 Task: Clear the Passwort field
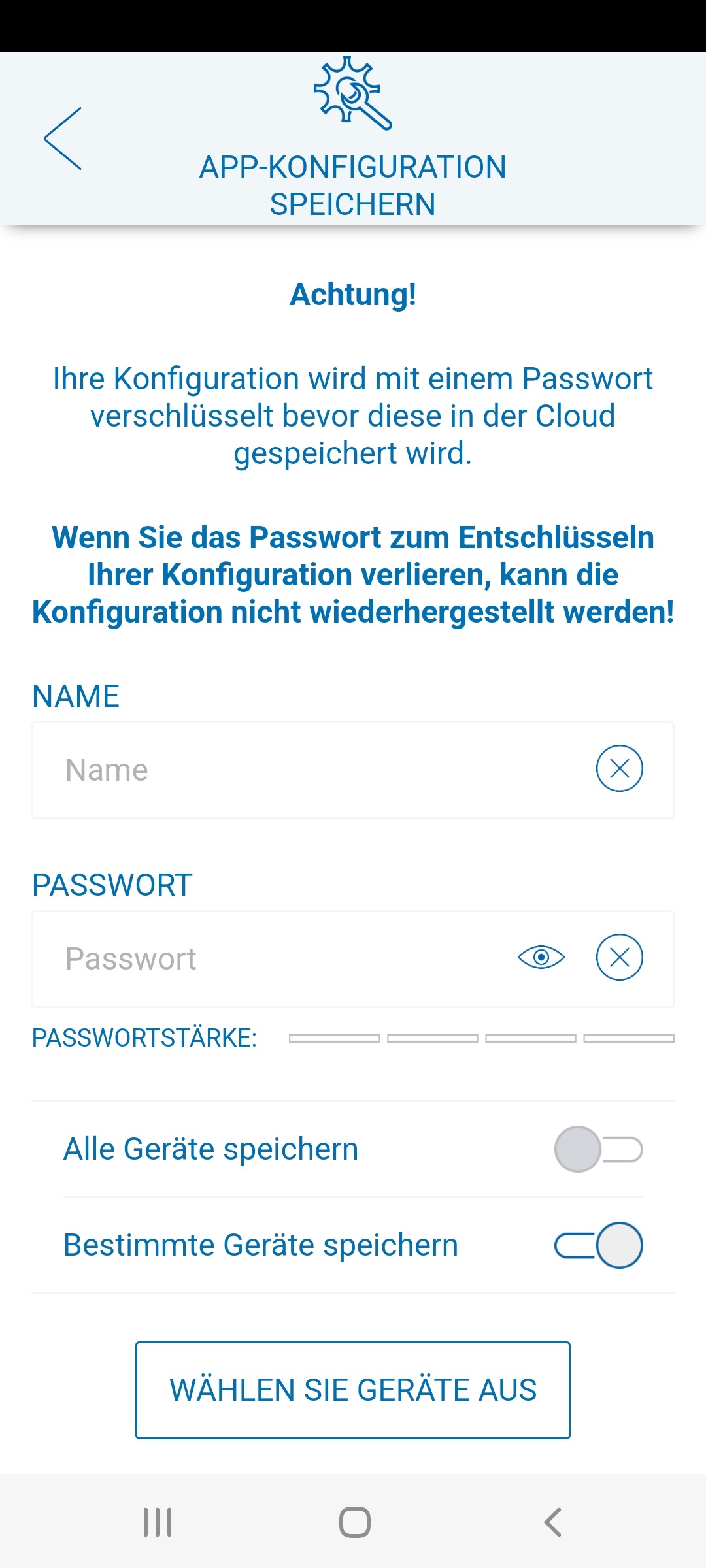coord(619,958)
